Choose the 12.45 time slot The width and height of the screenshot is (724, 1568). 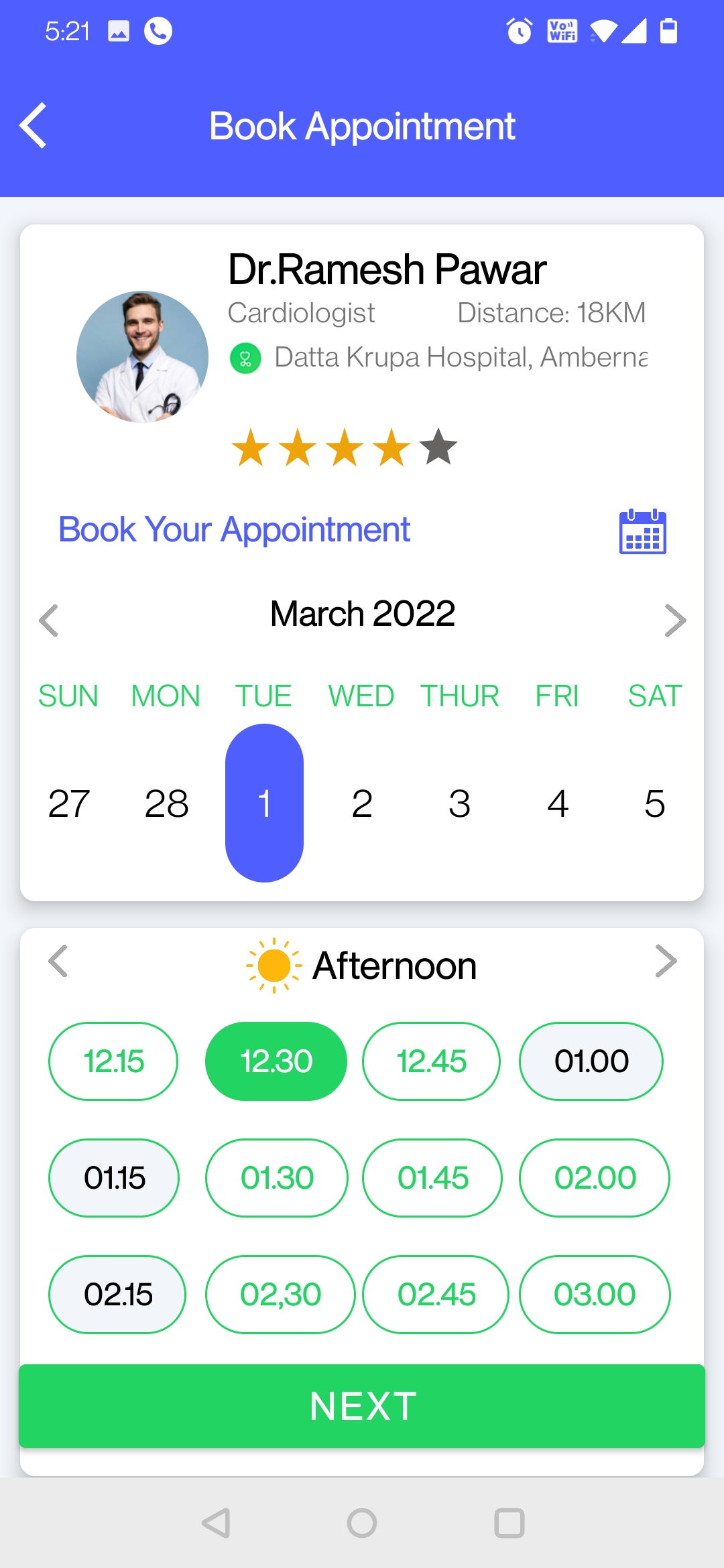(x=431, y=1061)
